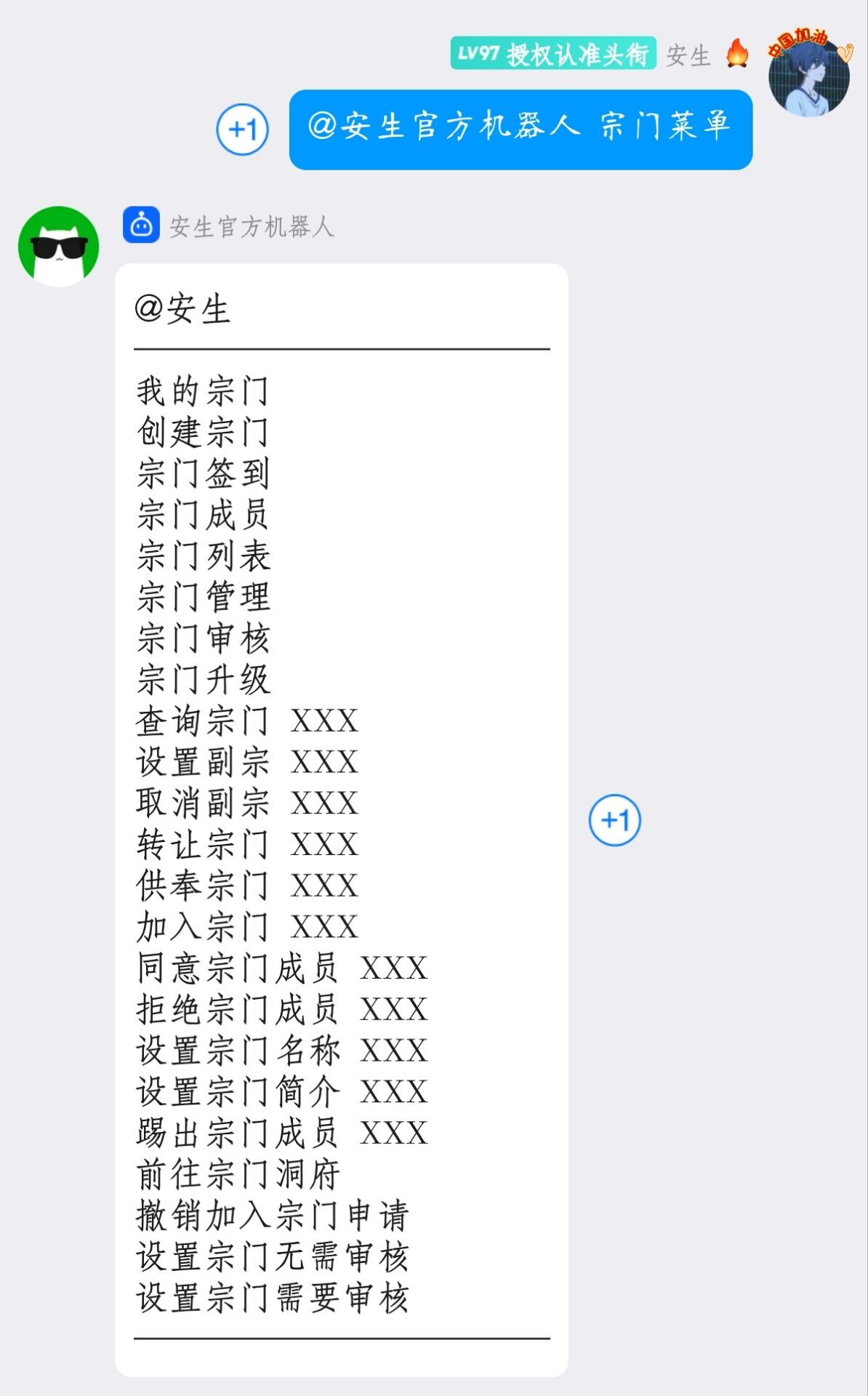View the LV97 授权认准头衔 badge
This screenshot has width=868, height=1396.
[x=552, y=54]
